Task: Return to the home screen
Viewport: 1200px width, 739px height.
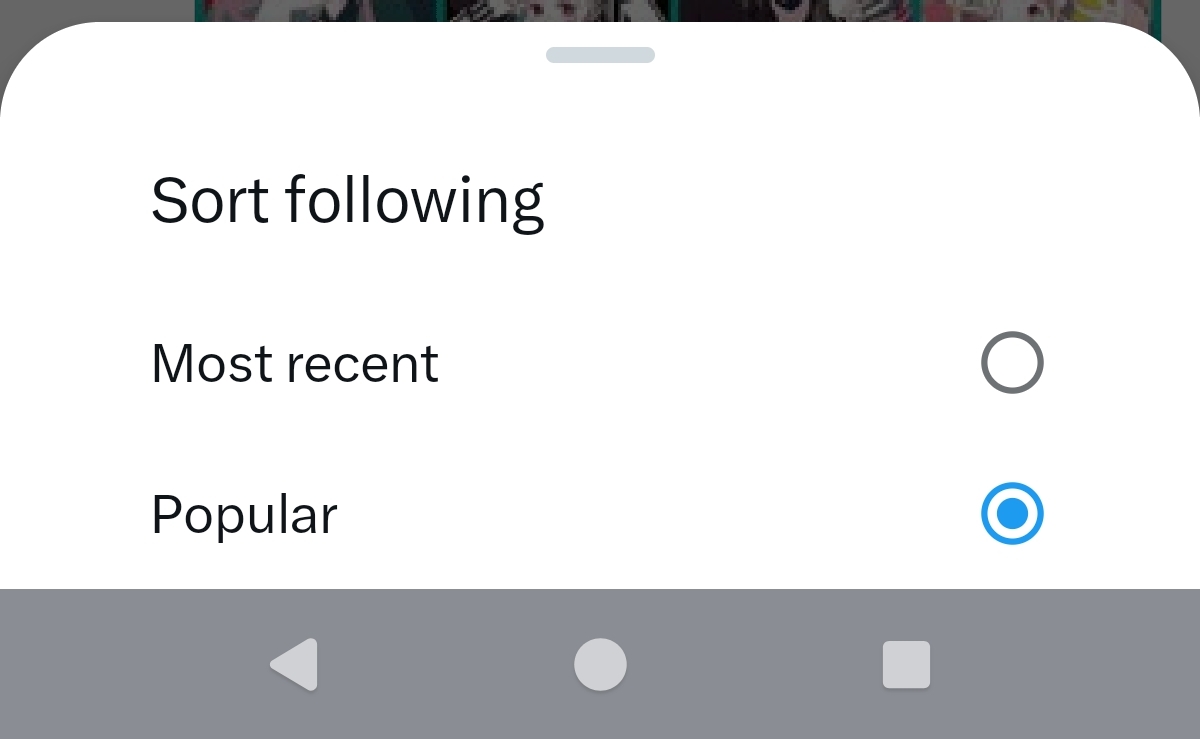Action: pos(600,665)
